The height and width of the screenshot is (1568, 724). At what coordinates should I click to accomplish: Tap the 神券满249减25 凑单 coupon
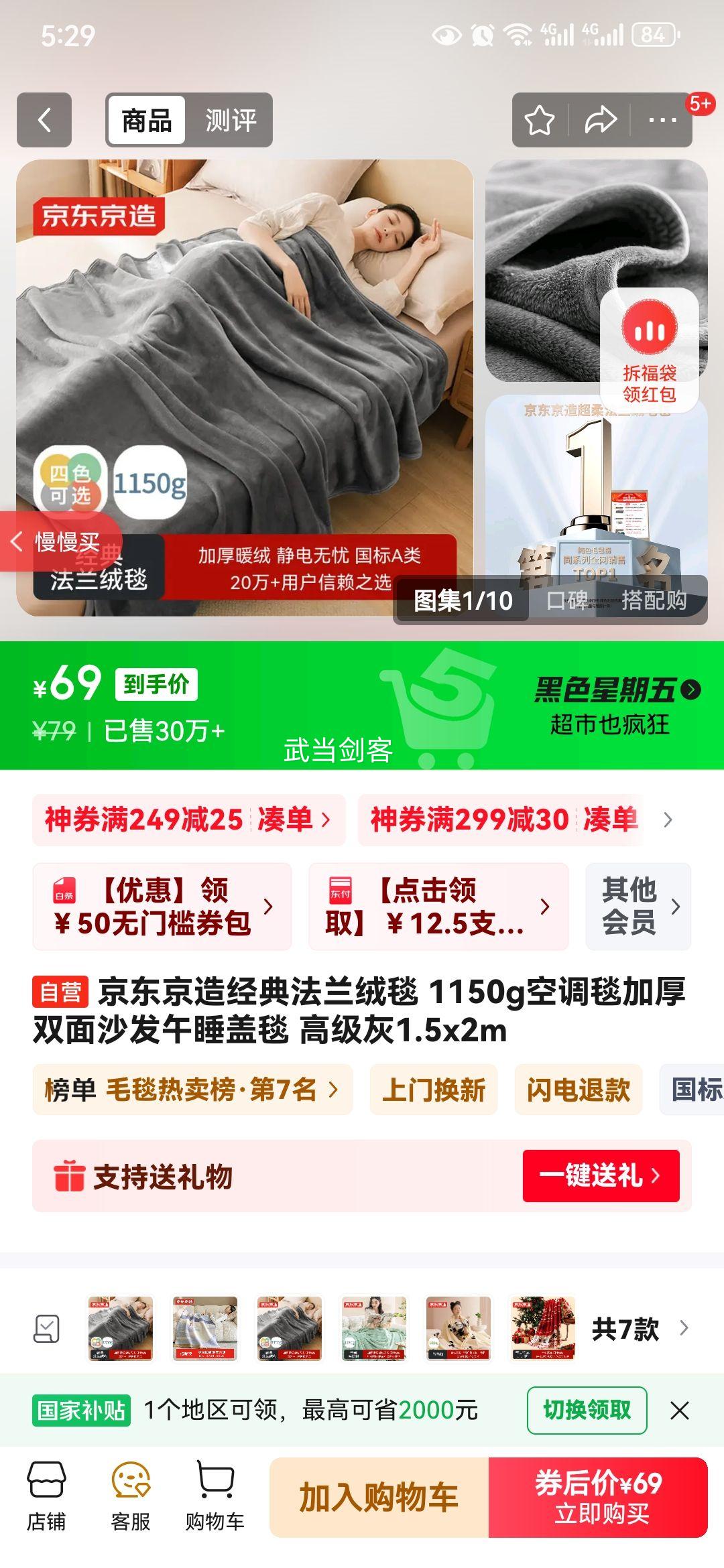point(188,820)
